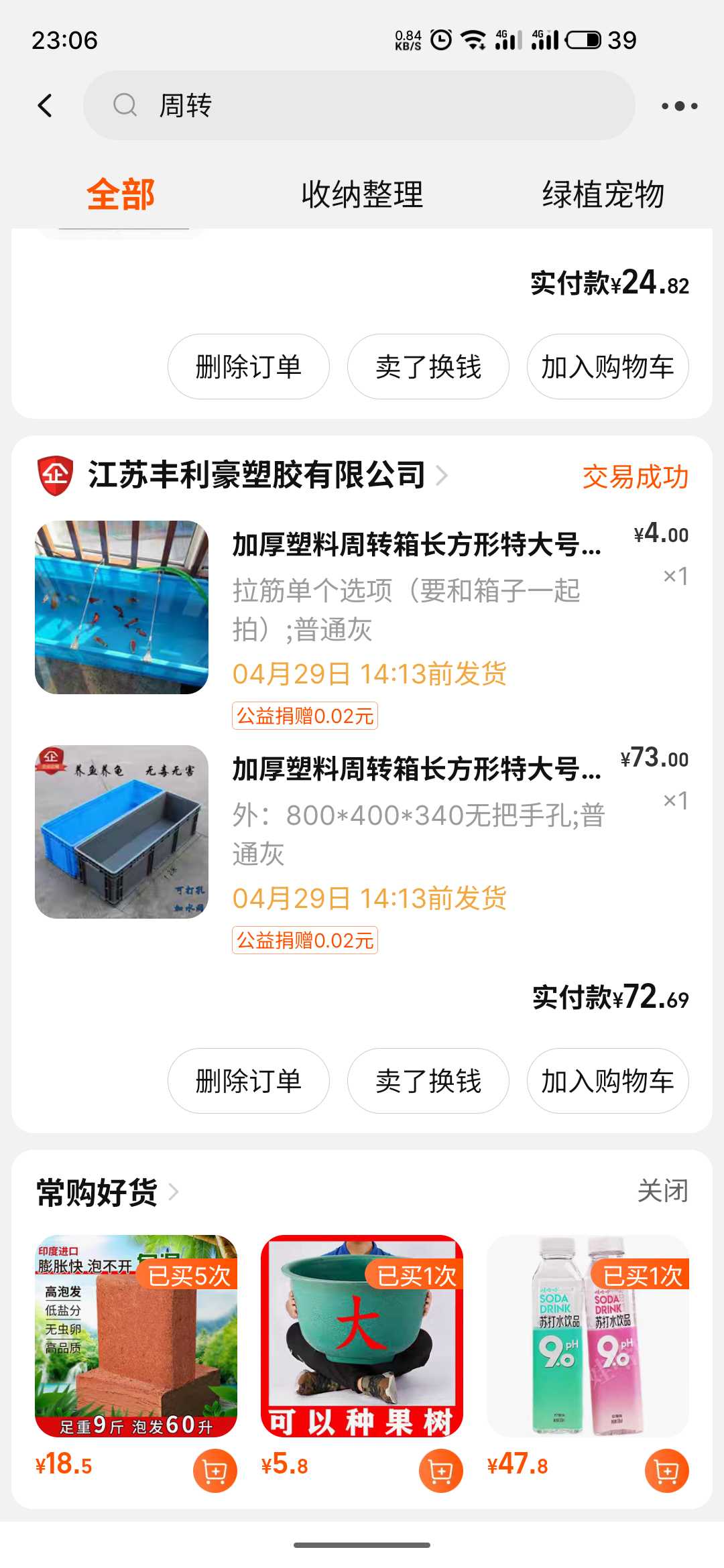This screenshot has width=724, height=1568.
Task: Switch to the 收纳整理 tab
Action: [x=362, y=195]
